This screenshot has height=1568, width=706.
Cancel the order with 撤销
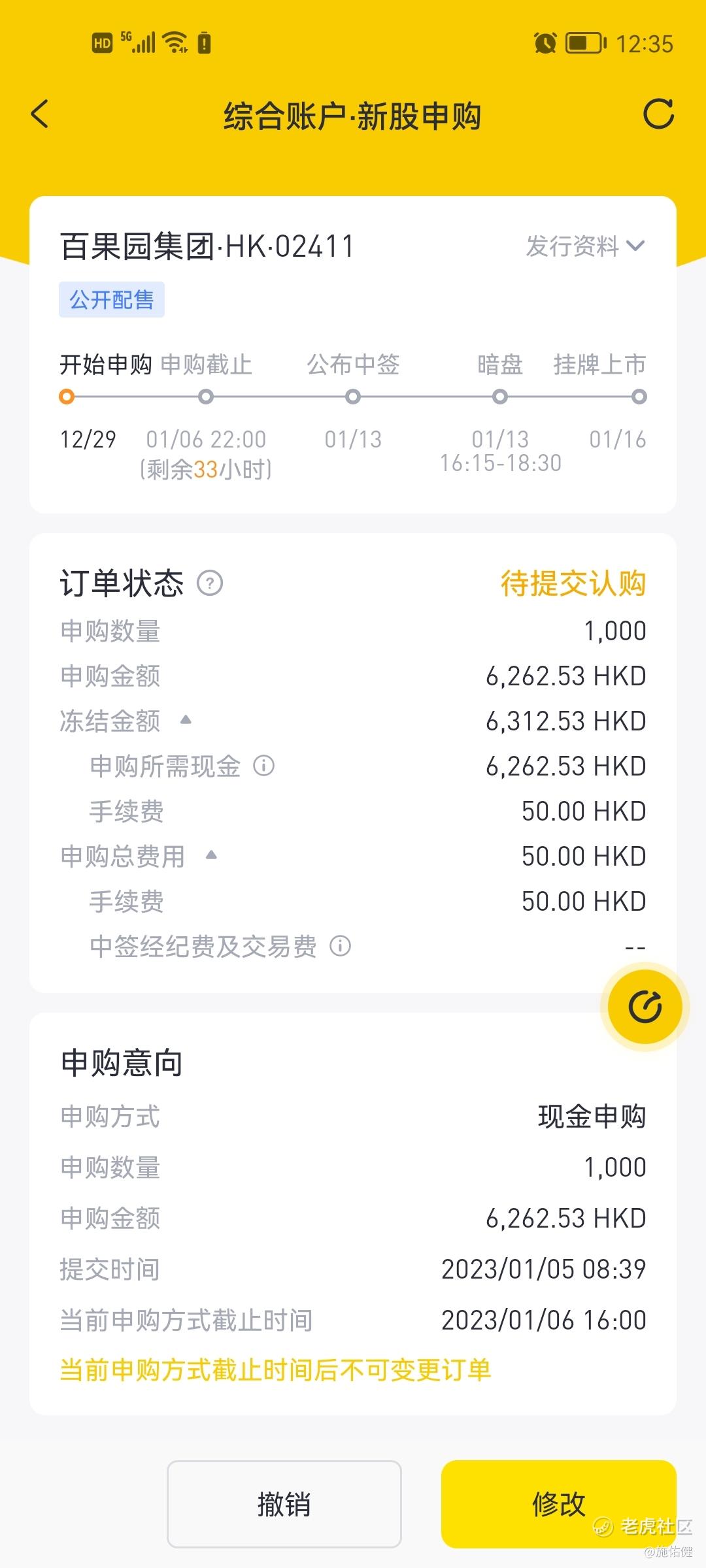(284, 1504)
